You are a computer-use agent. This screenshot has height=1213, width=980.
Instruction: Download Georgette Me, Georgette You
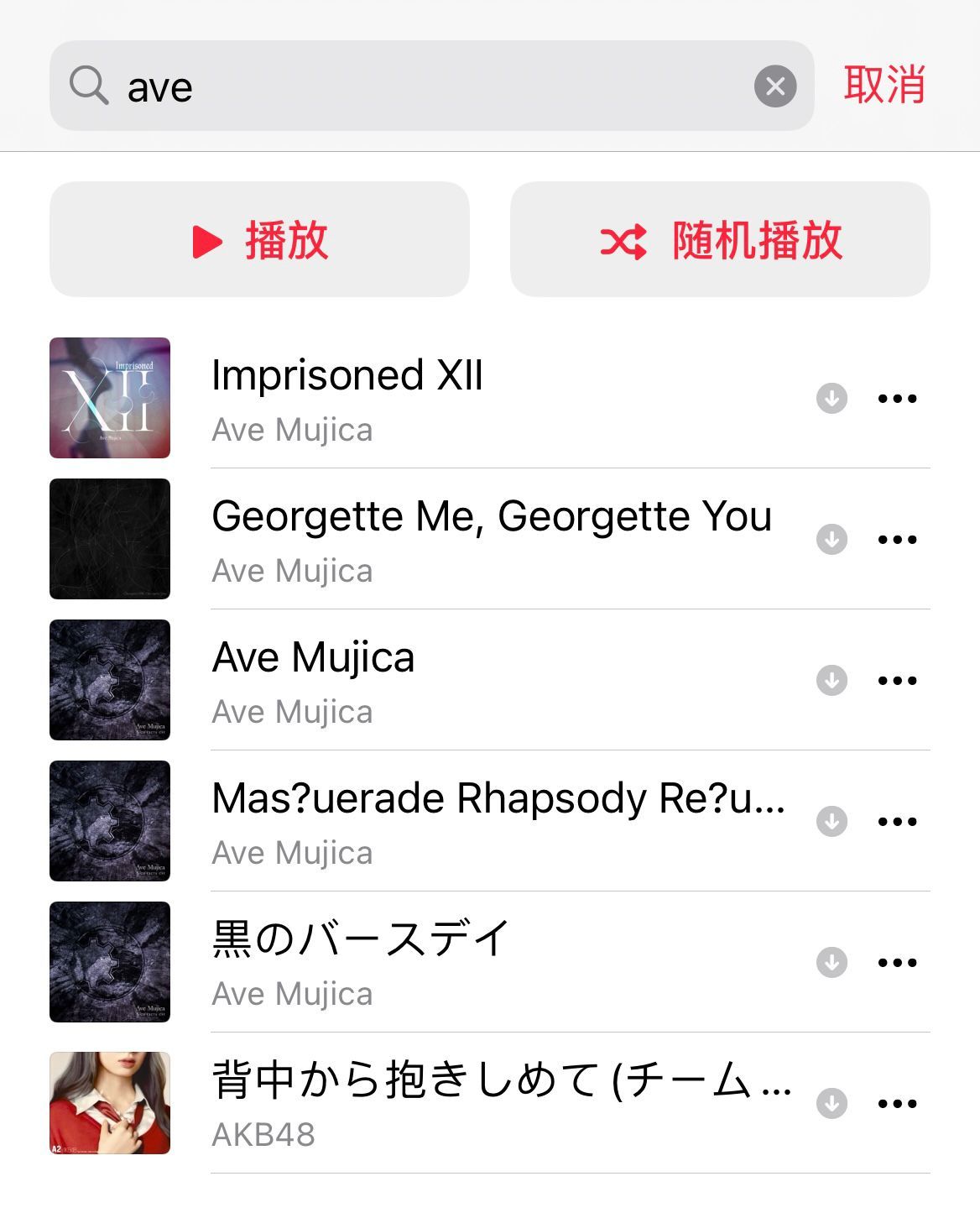coord(831,539)
